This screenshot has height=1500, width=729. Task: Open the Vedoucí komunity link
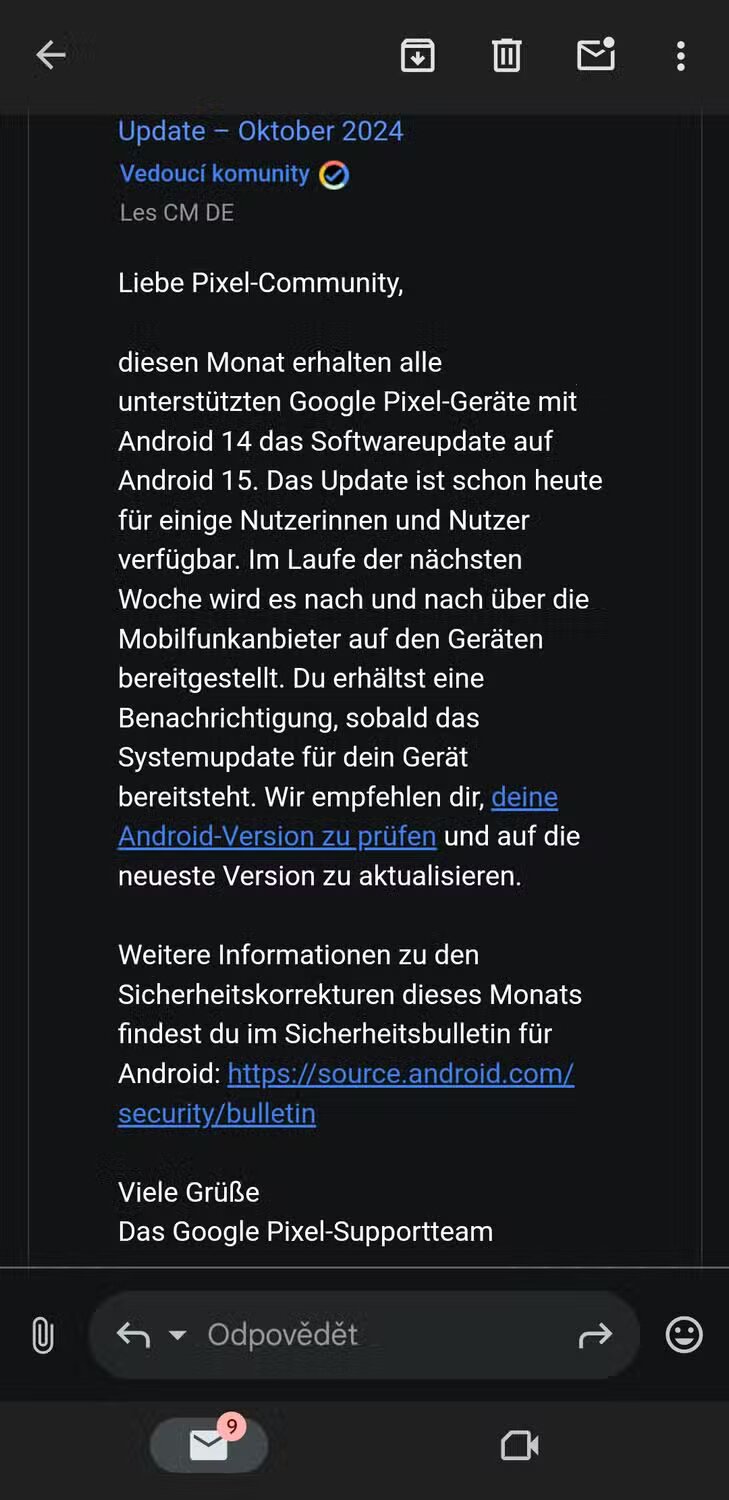click(x=214, y=174)
